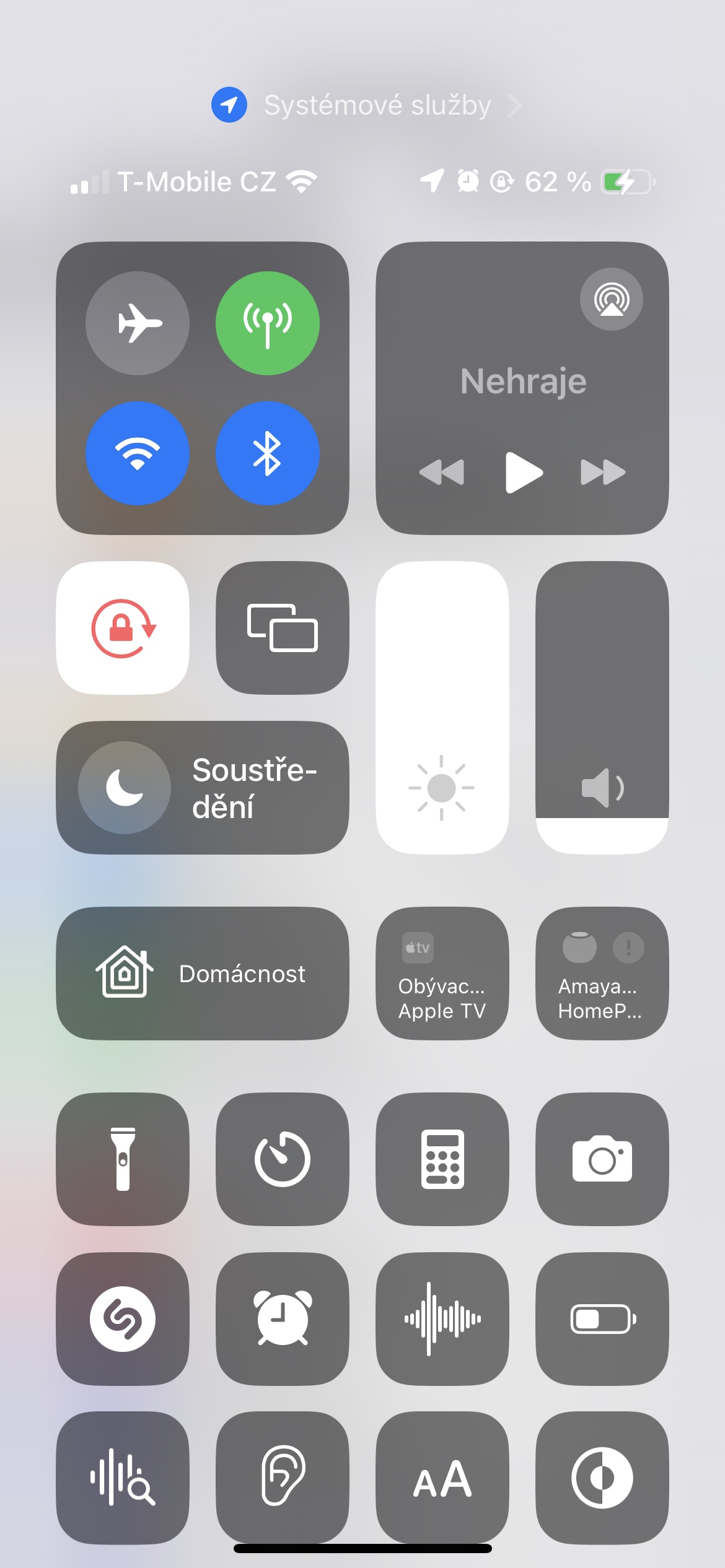Turn off cellular data

coord(268,323)
